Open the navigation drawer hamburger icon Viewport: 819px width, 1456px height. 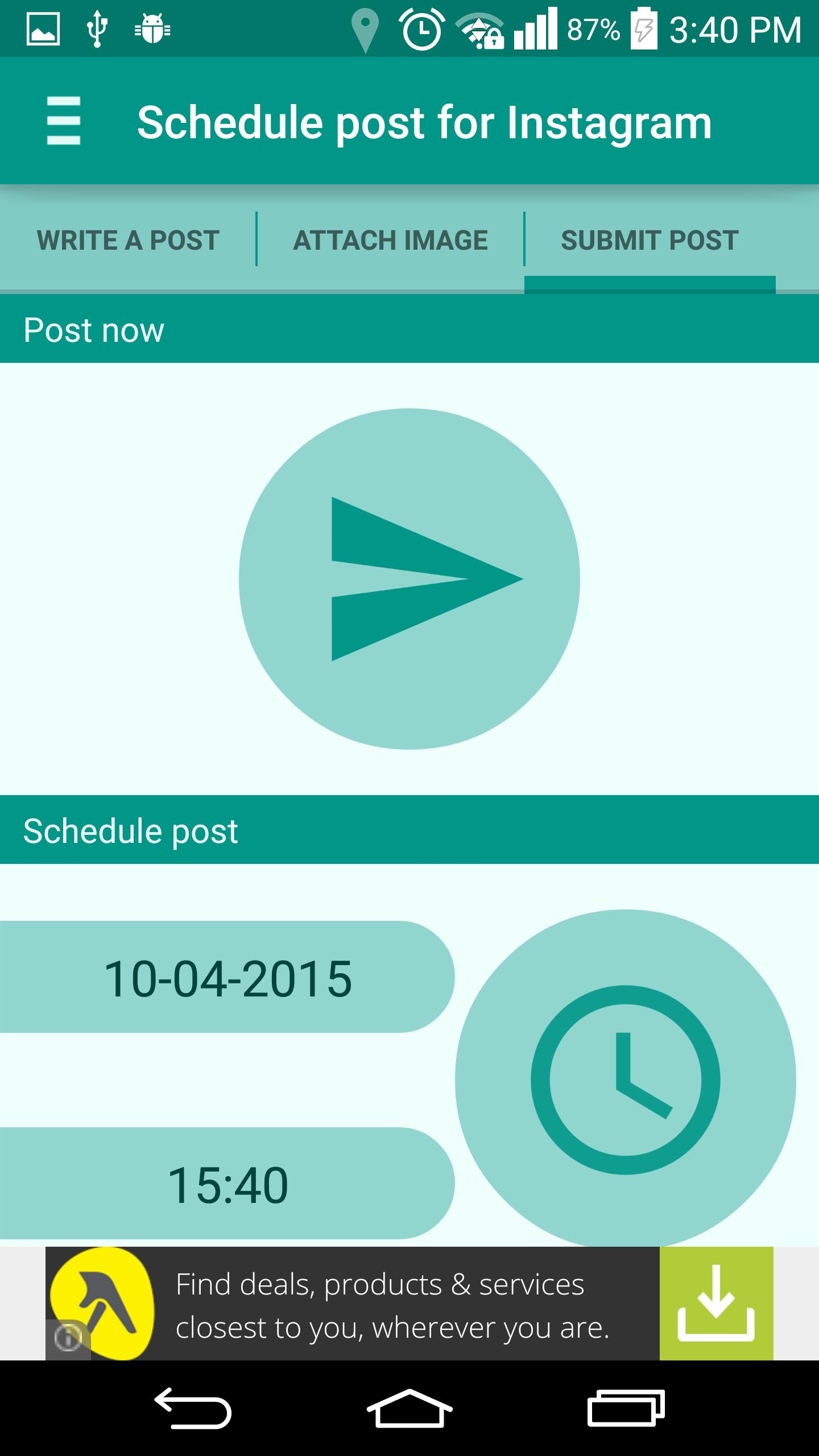tap(63, 121)
